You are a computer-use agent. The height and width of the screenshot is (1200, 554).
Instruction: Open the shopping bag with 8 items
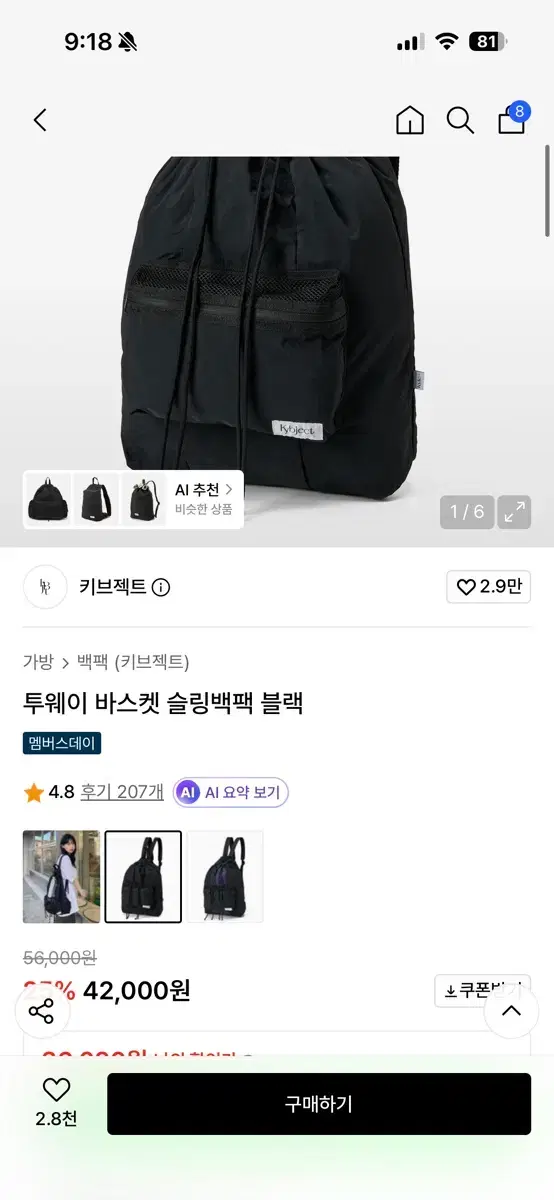pyautogui.click(x=512, y=118)
